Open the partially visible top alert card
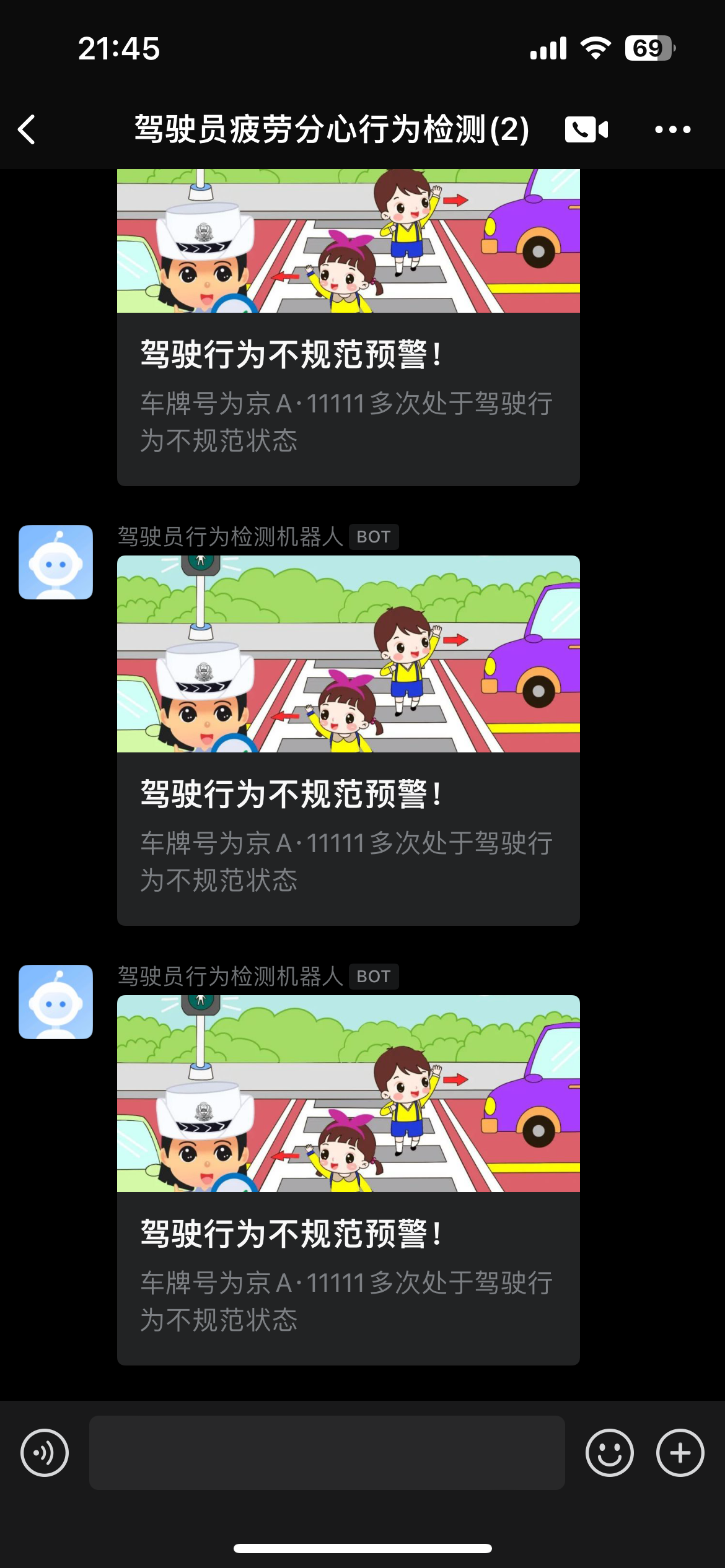 pyautogui.click(x=348, y=327)
